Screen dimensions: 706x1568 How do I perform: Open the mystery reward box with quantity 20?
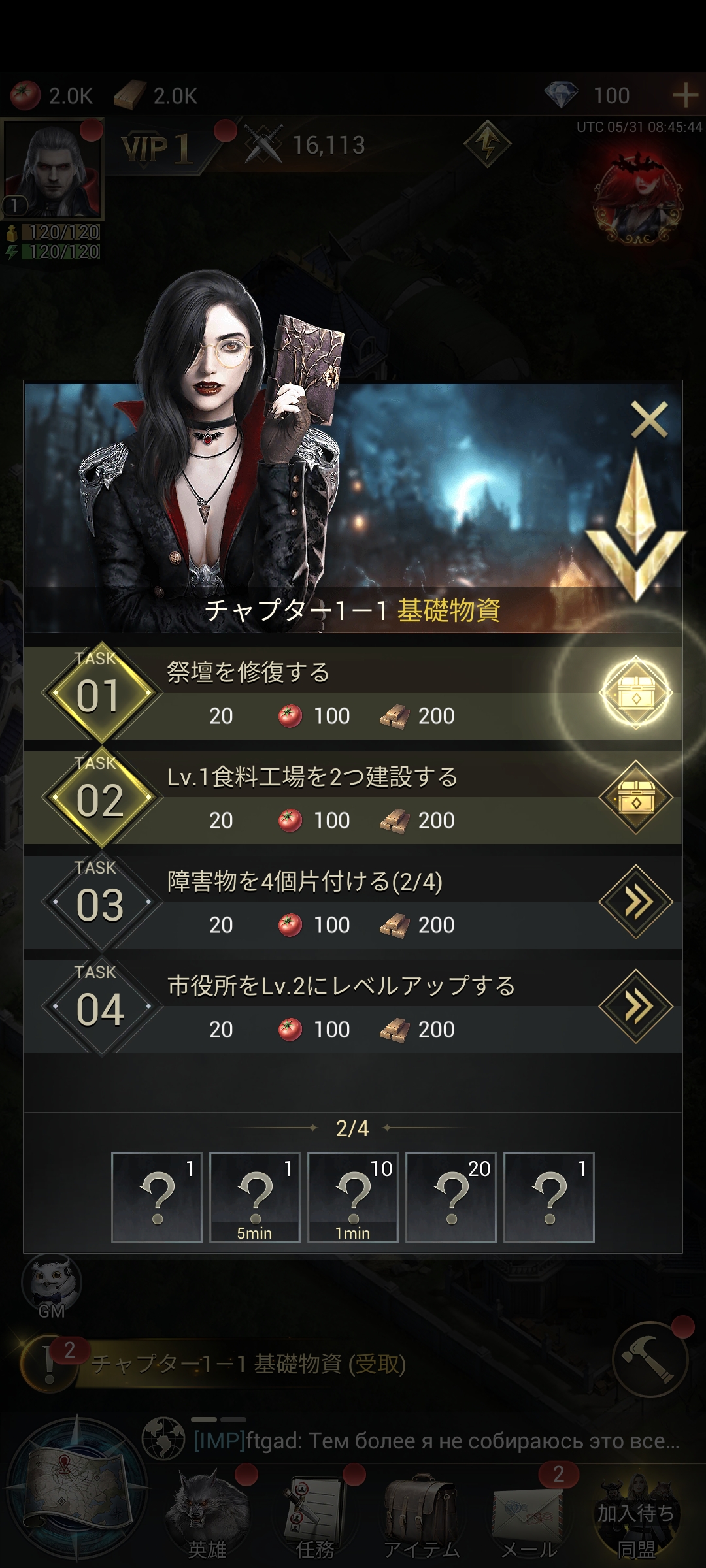(450, 1198)
